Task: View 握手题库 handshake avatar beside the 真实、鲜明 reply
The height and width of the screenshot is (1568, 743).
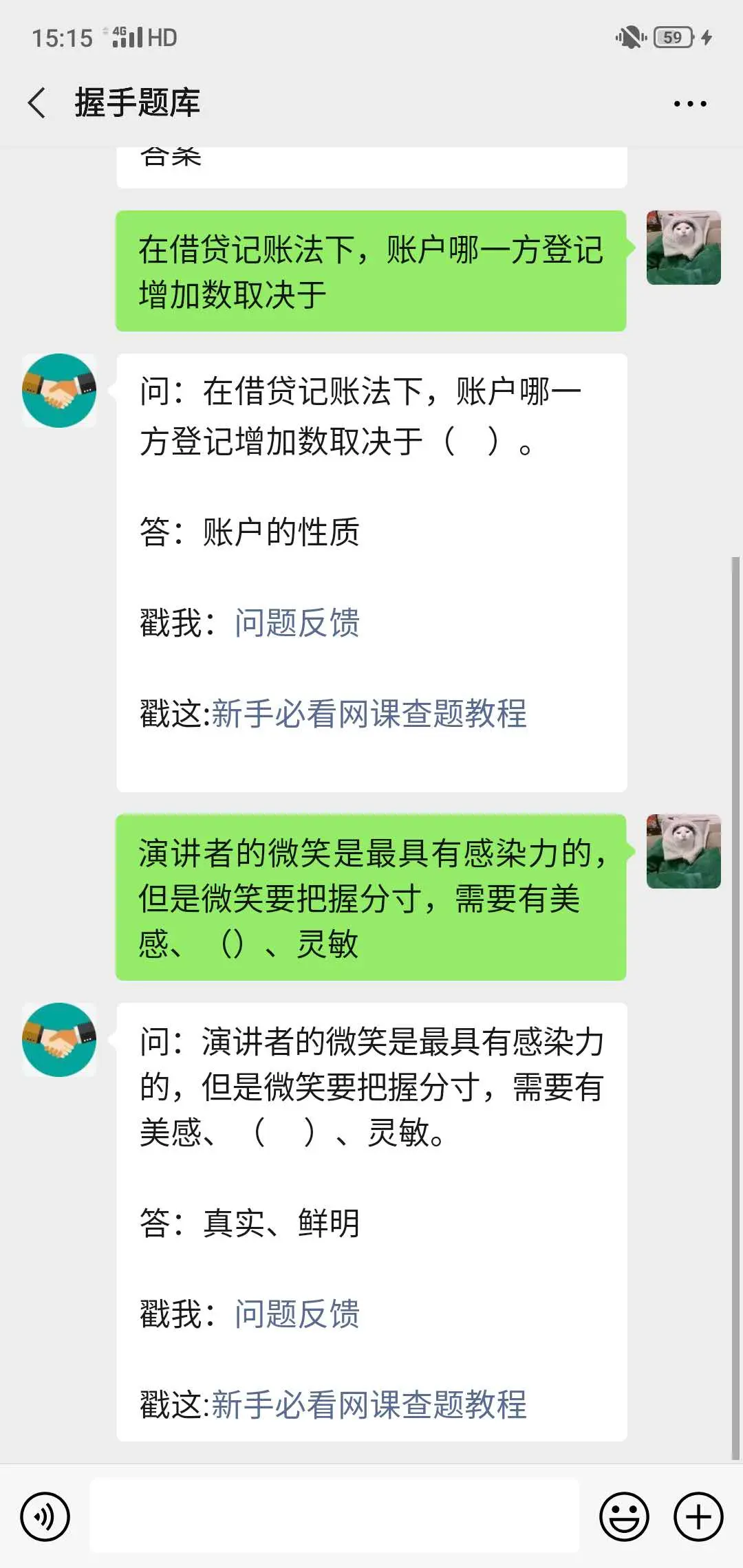Action: pyautogui.click(x=59, y=1040)
